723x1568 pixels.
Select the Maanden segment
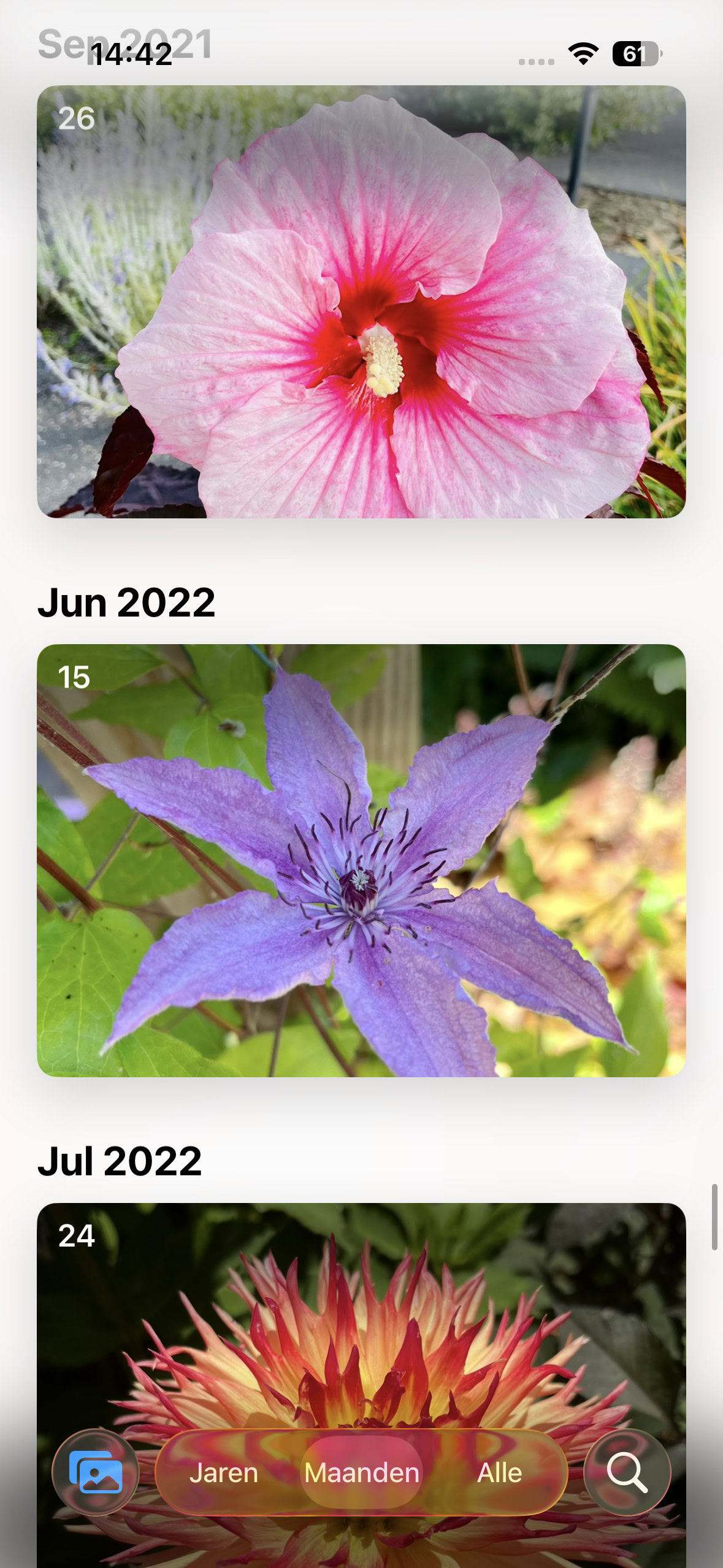pos(362,1473)
